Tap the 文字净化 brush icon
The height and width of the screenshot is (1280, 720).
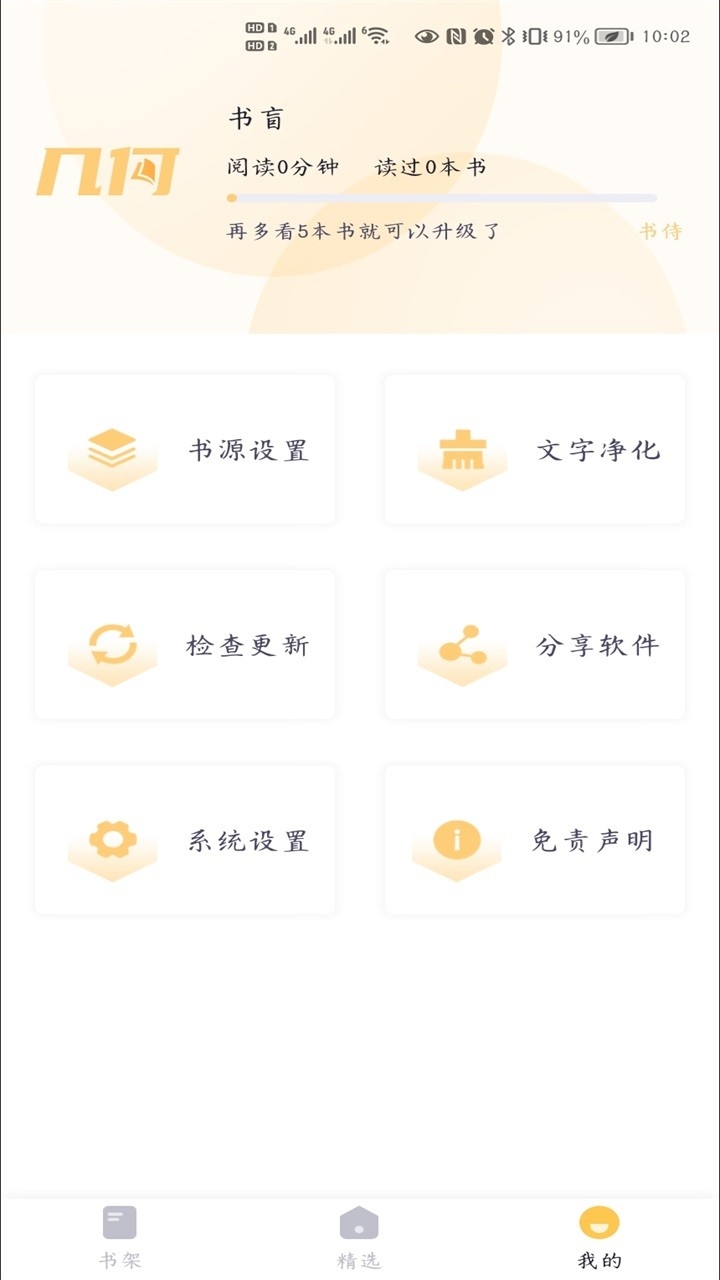pyautogui.click(x=459, y=448)
